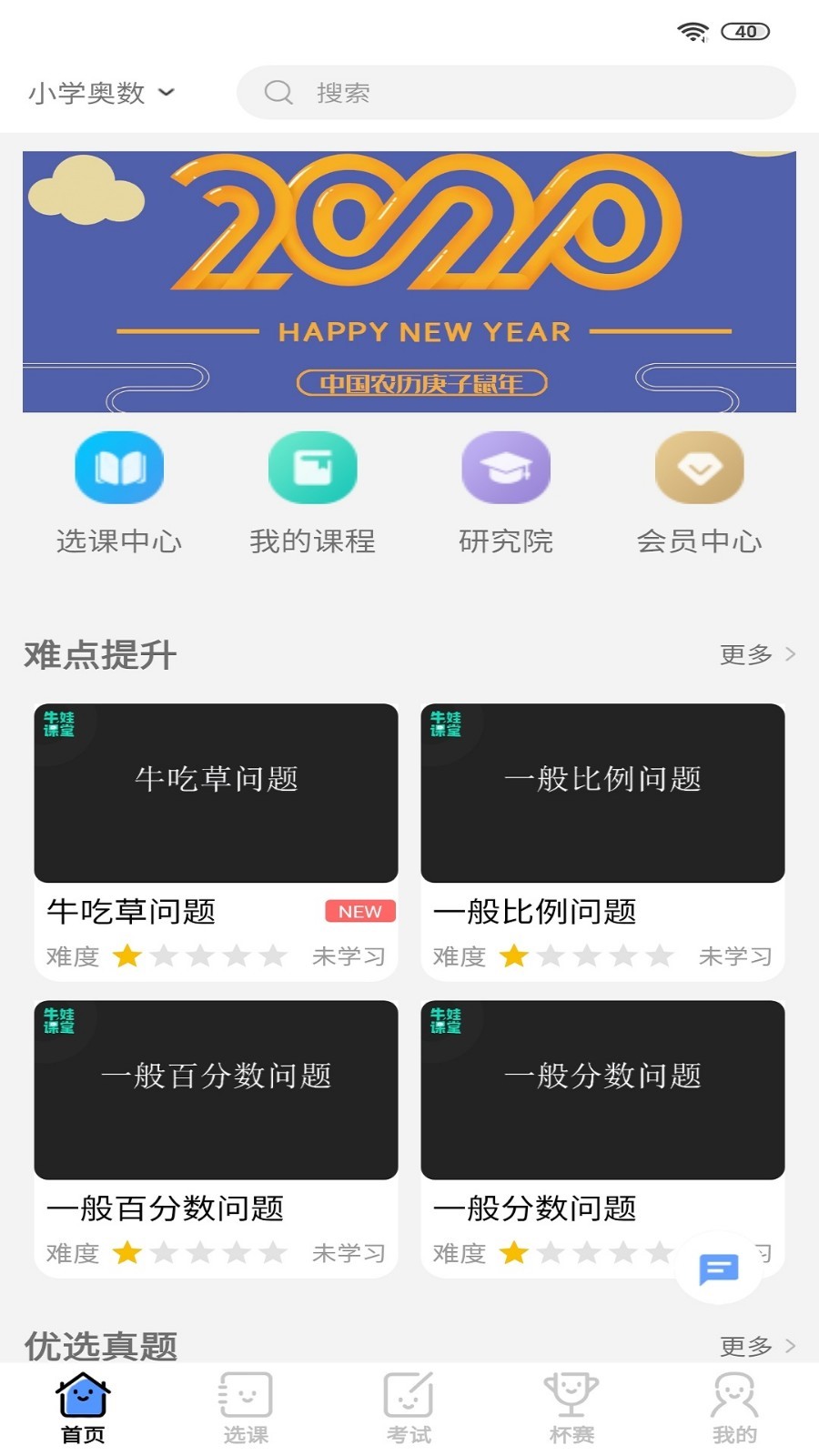Open the 牛吃草问题 course card
The image size is (819, 1456).
[215, 794]
